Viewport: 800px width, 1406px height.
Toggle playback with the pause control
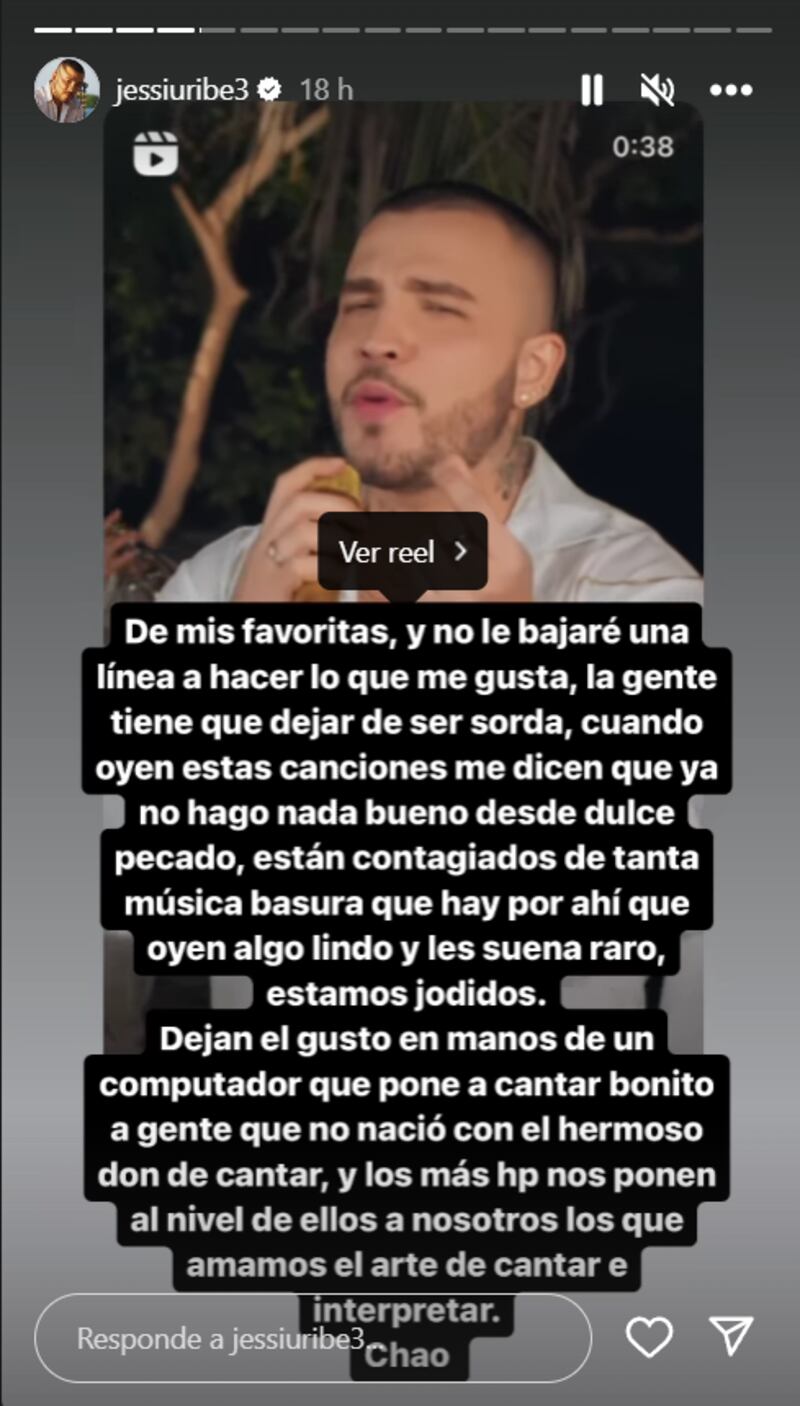tap(593, 90)
